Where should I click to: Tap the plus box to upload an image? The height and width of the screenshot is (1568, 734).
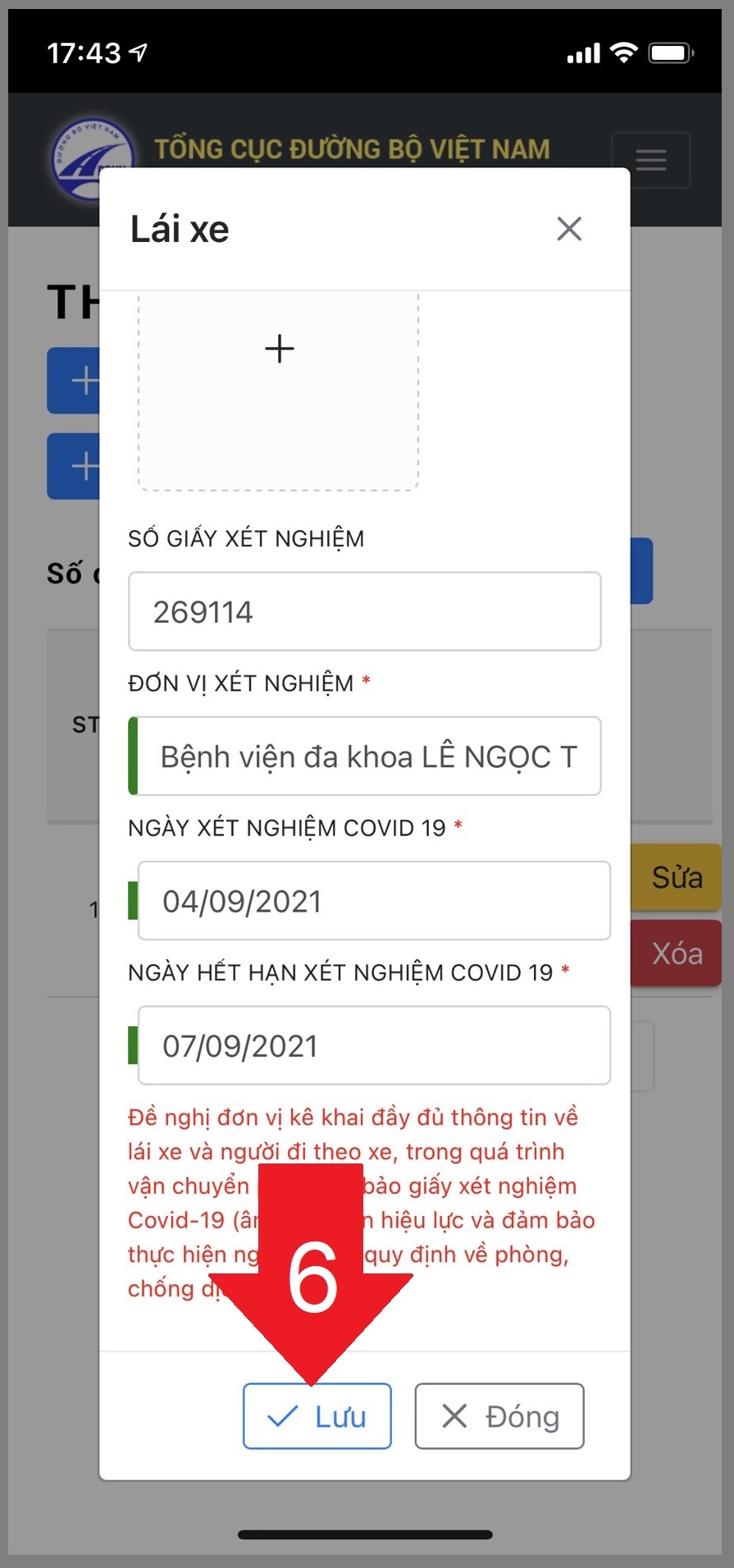(278, 391)
